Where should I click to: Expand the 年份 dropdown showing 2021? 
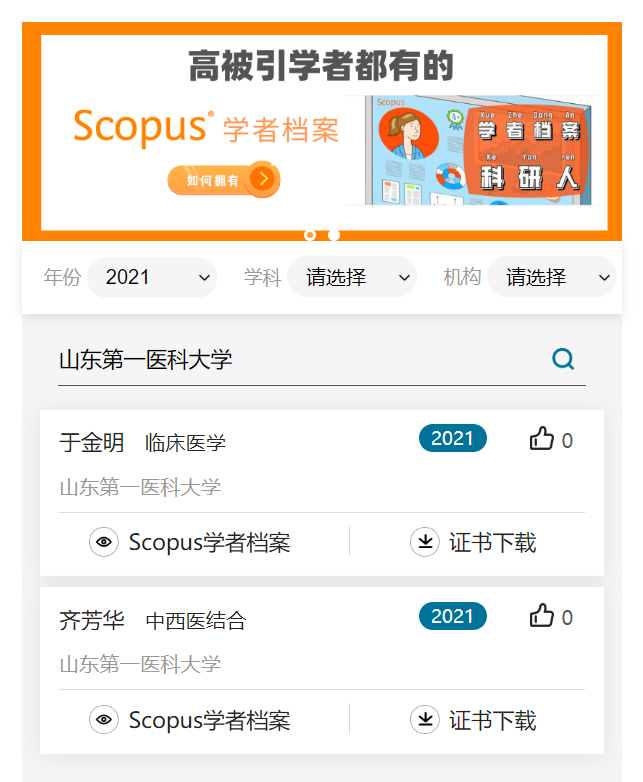pos(152,277)
